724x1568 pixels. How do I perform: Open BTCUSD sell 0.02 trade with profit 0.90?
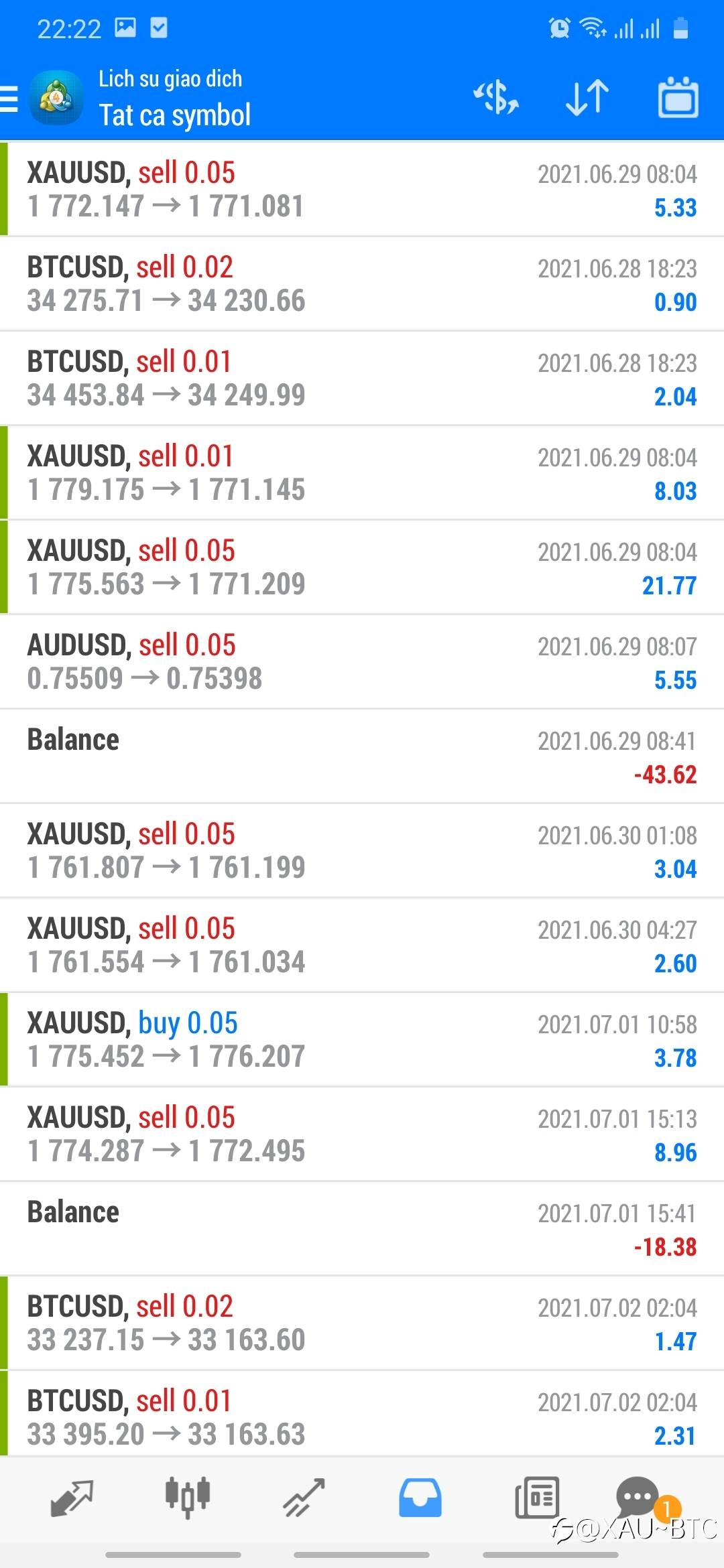pos(362,283)
